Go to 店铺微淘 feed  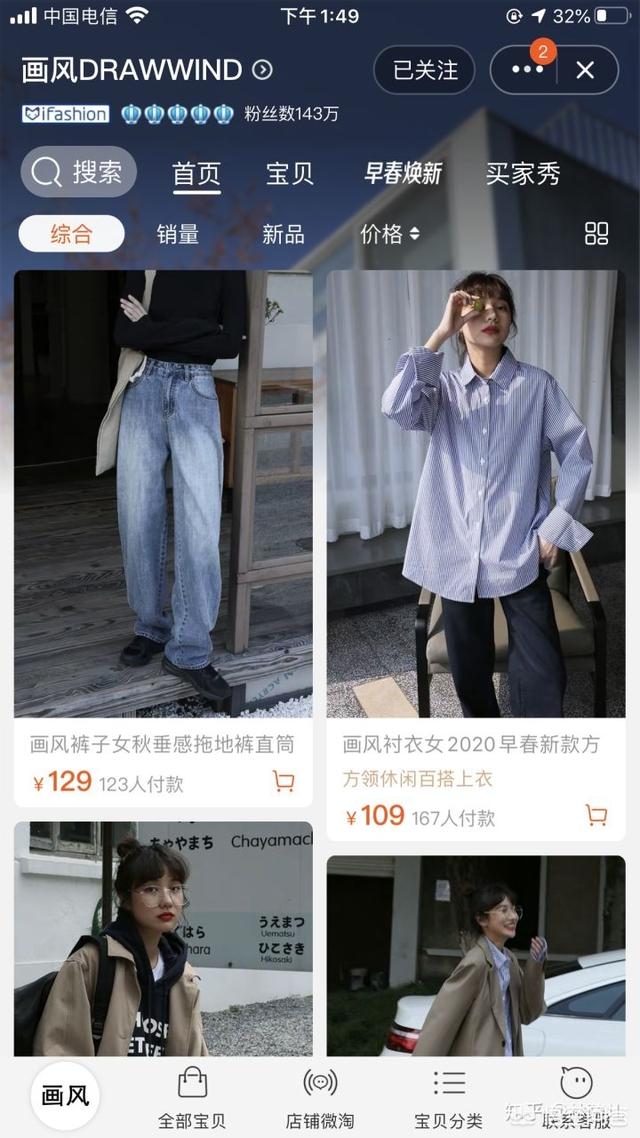[x=320, y=1097]
